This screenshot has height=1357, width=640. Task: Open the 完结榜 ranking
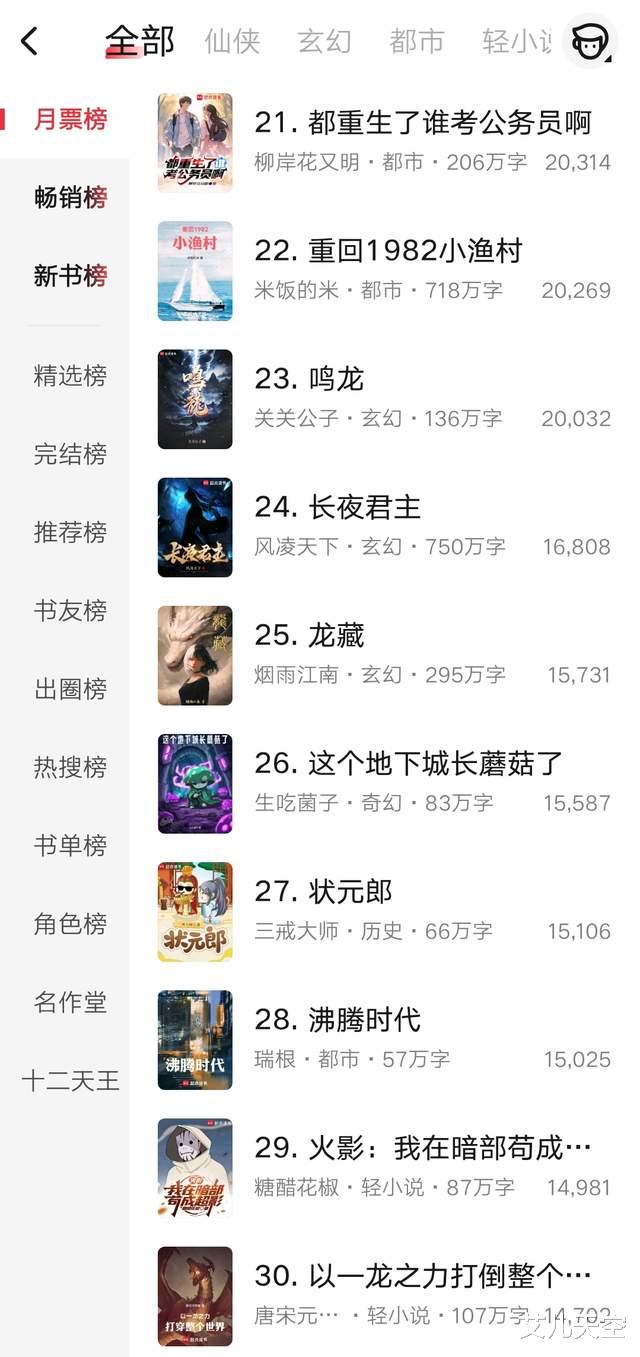tap(70, 454)
